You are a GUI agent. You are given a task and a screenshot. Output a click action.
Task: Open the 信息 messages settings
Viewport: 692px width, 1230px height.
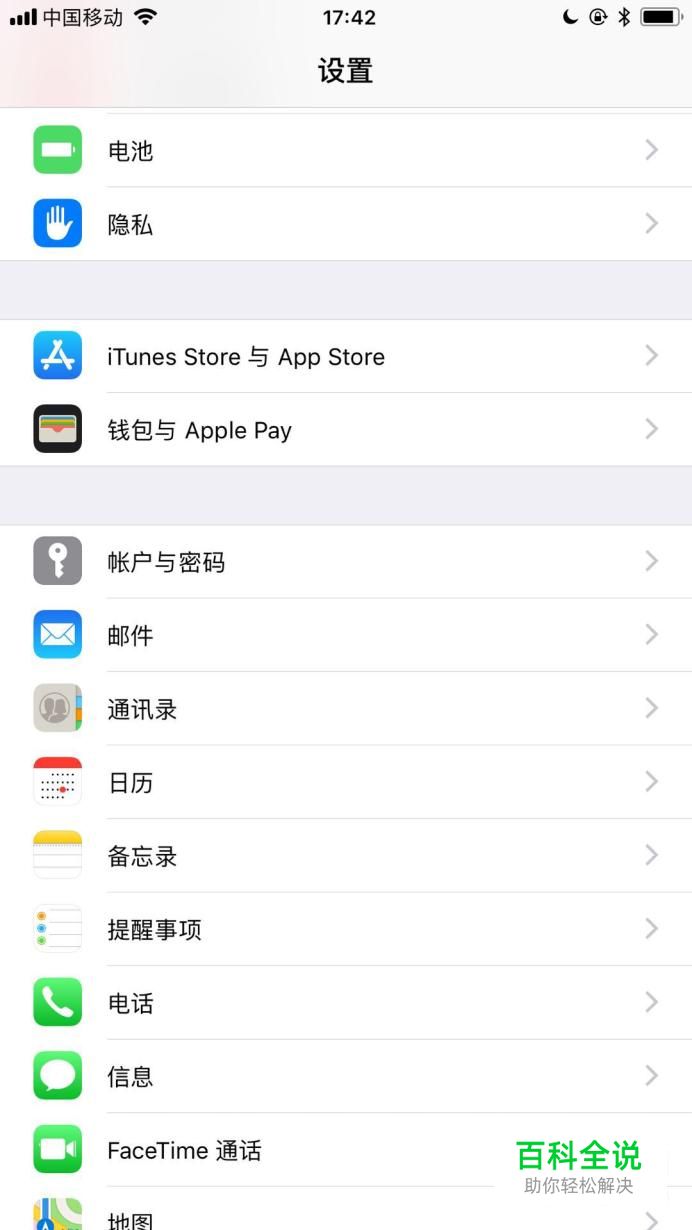346,1076
